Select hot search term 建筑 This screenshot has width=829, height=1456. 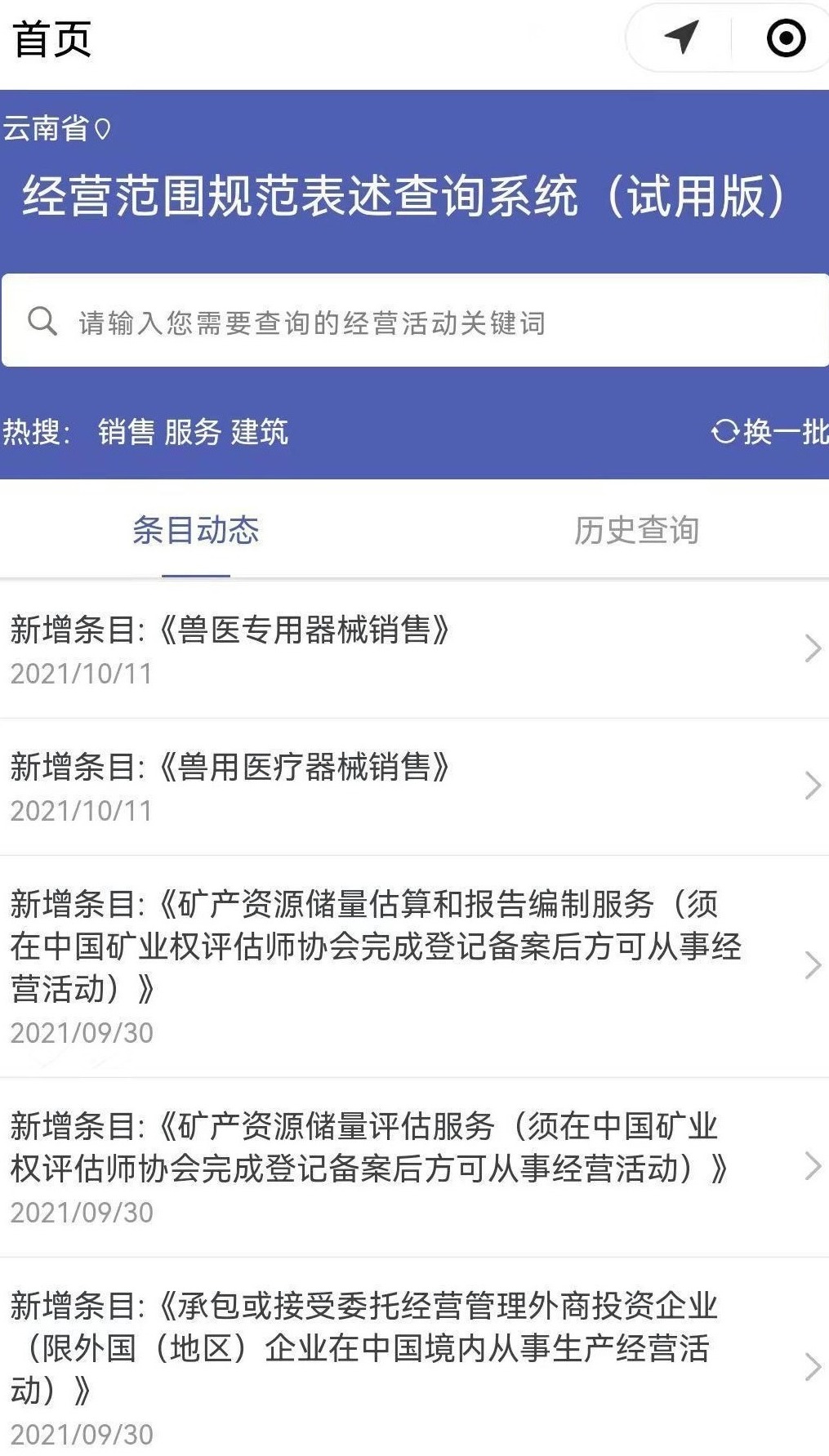(260, 432)
